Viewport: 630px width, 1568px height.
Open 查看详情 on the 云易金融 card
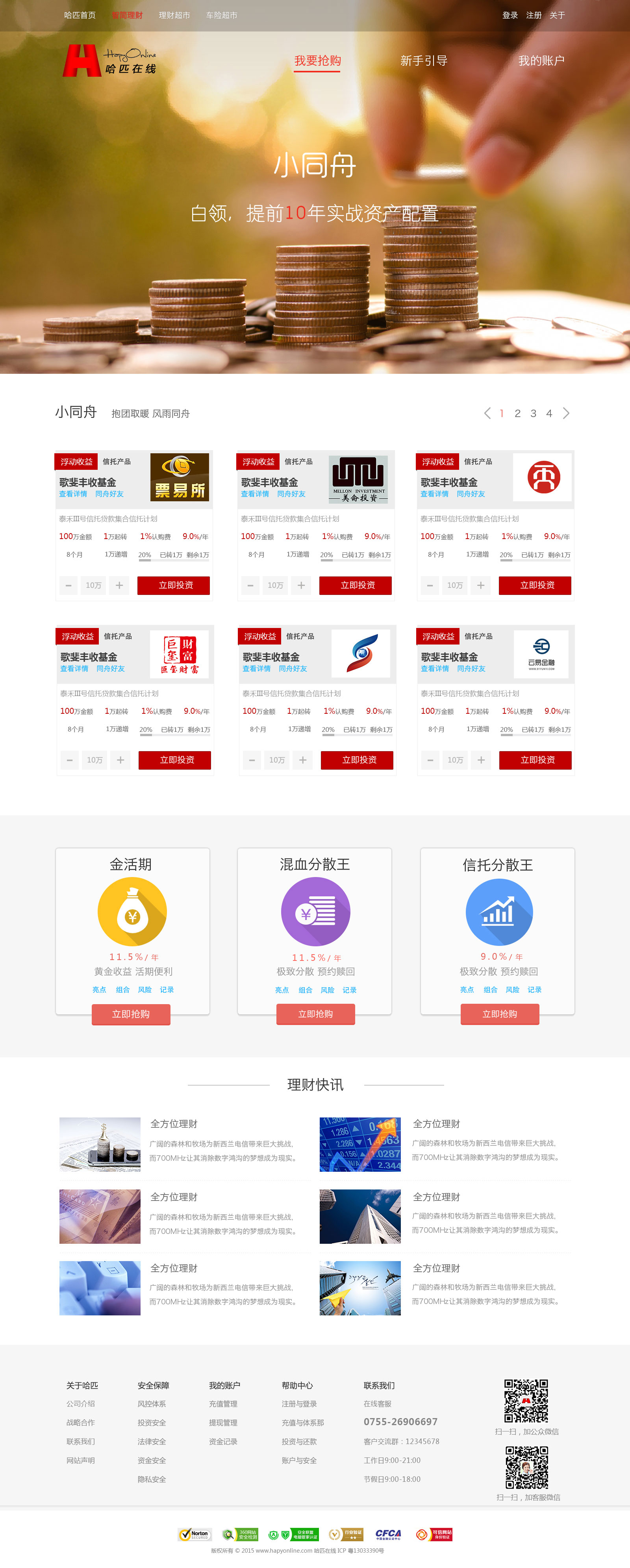(x=434, y=669)
